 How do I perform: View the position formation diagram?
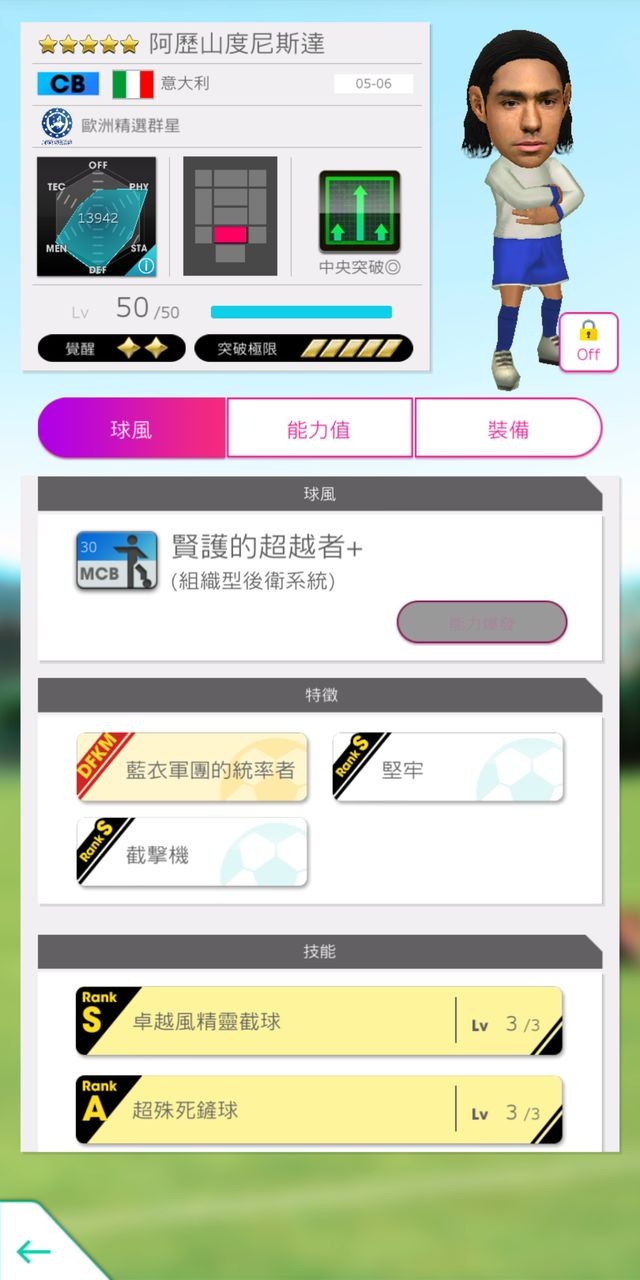tap(230, 215)
